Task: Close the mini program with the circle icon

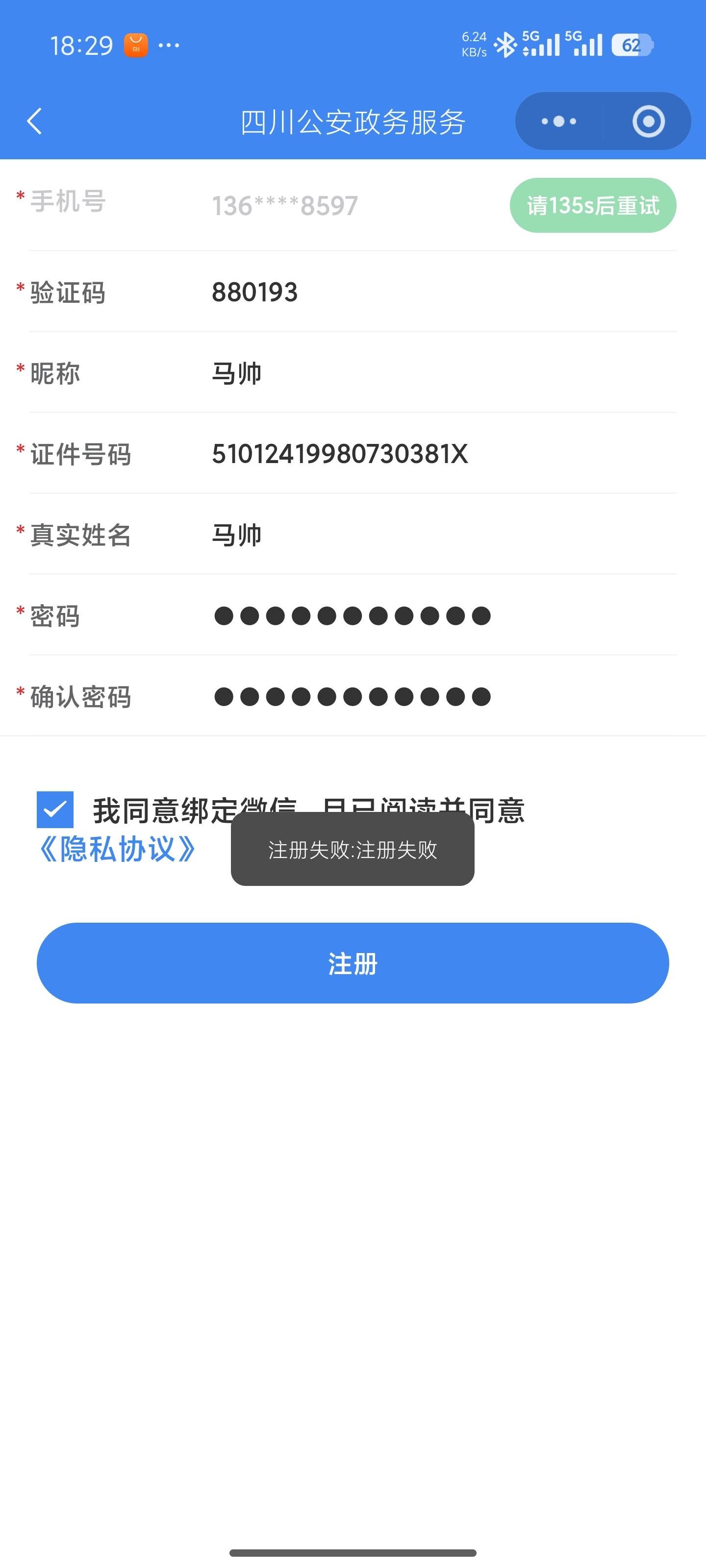Action: coord(648,121)
